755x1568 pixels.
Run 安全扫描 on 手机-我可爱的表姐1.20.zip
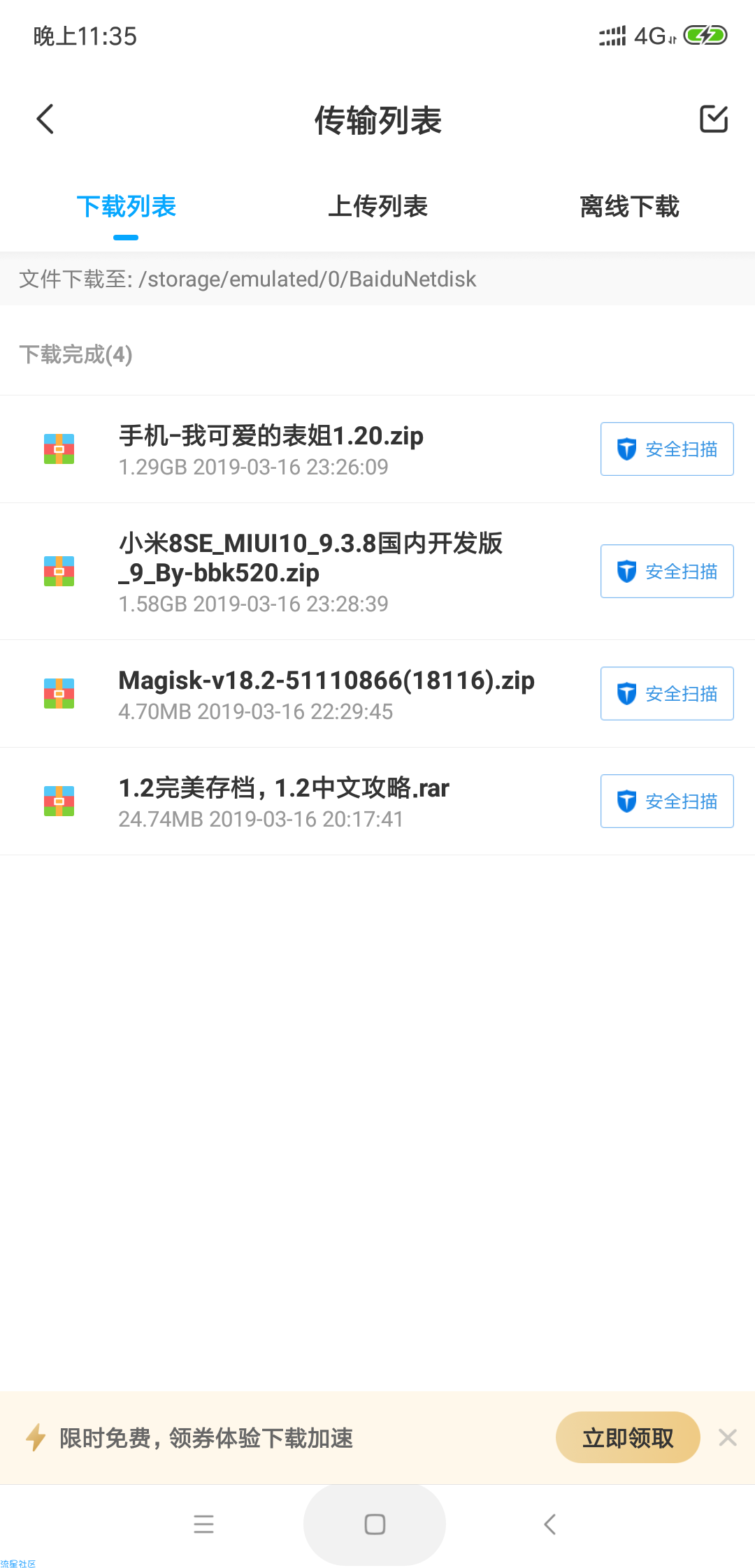point(667,449)
